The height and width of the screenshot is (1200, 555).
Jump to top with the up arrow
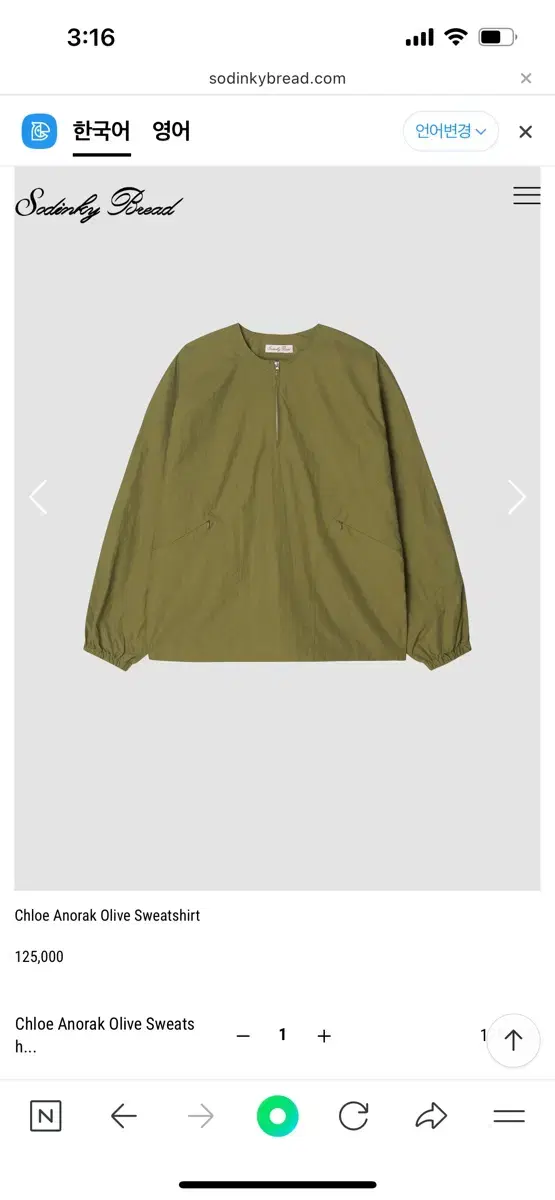tap(514, 1040)
